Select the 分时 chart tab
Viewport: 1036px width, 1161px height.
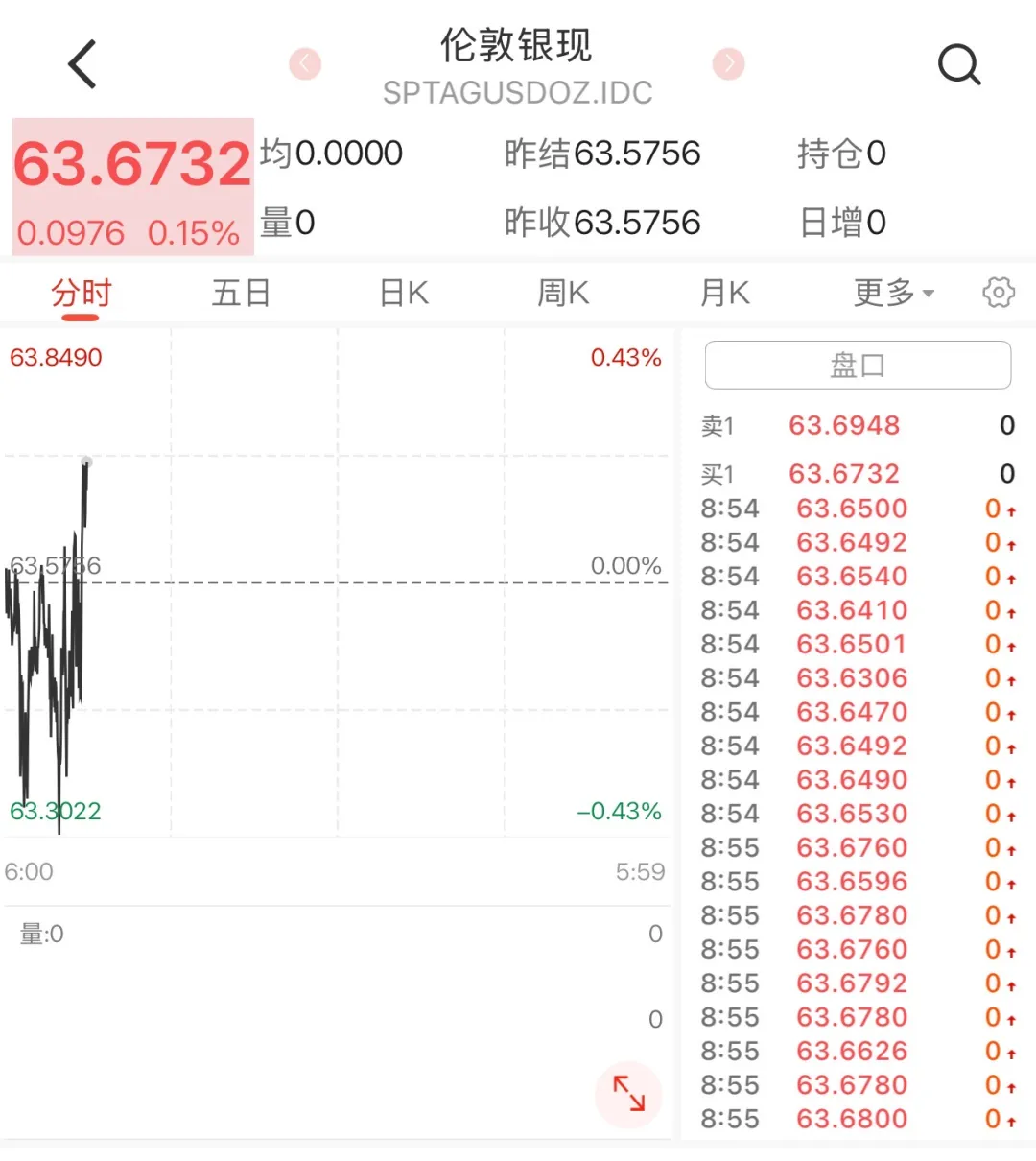pos(82,293)
